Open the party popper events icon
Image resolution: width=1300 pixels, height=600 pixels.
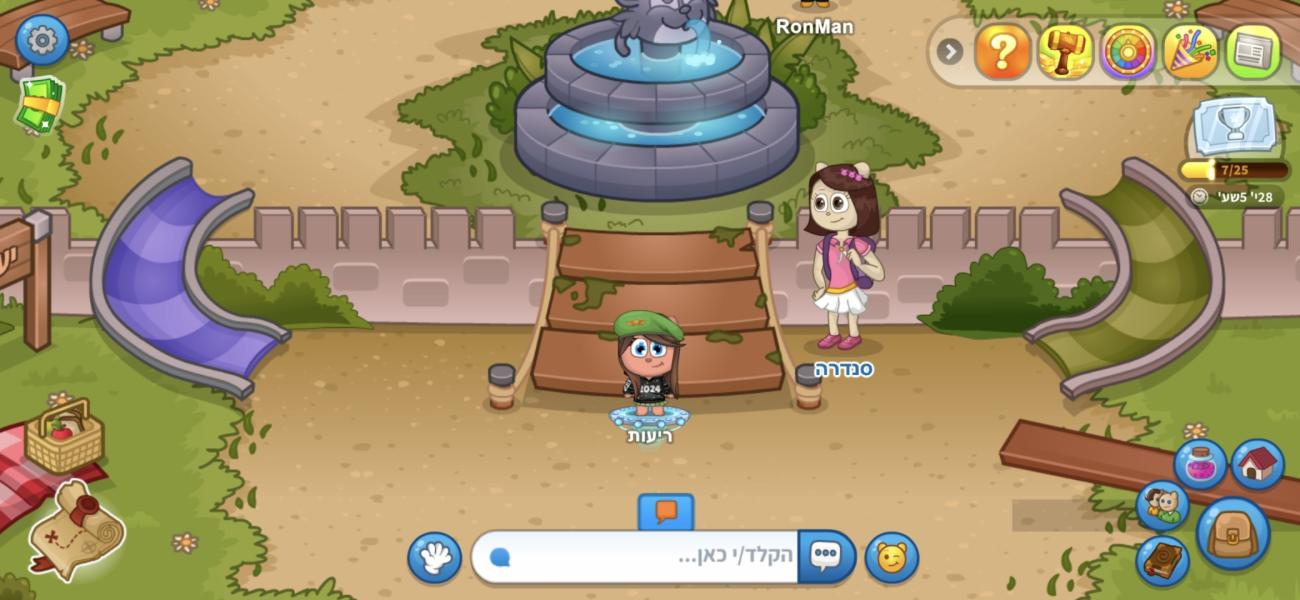pos(1190,51)
